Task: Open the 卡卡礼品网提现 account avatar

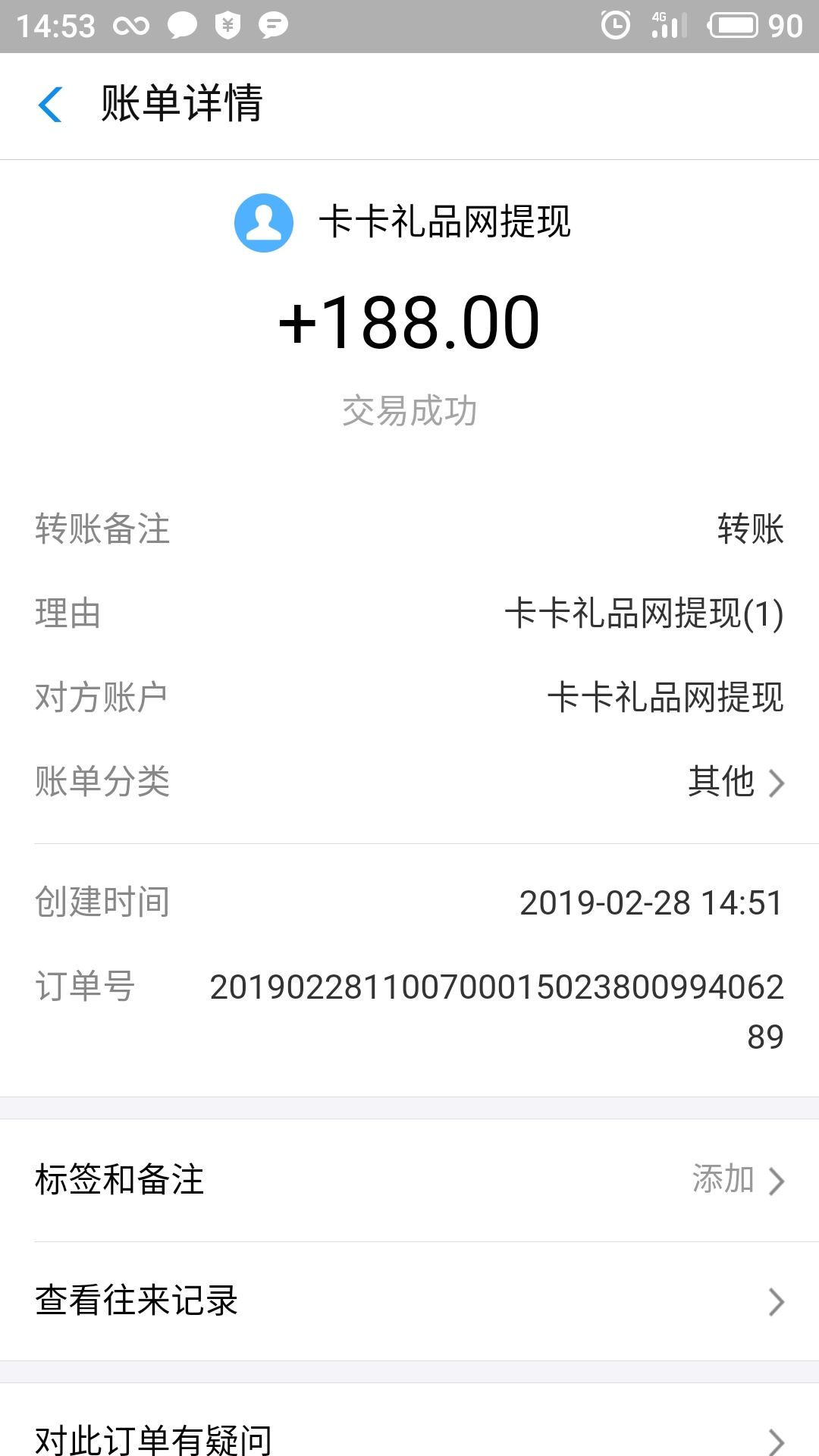Action: click(263, 222)
